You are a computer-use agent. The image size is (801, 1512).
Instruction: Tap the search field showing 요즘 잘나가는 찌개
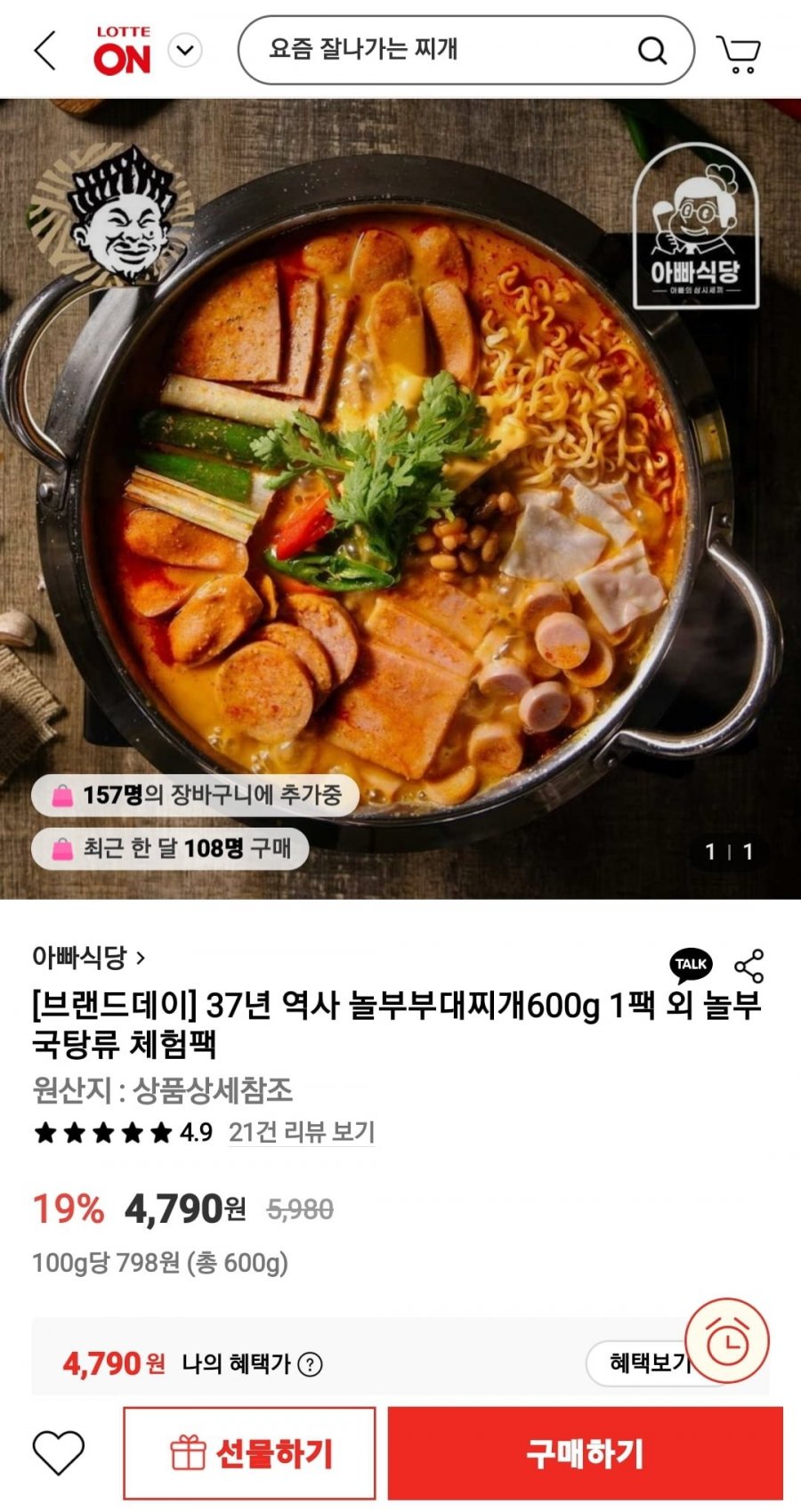click(465, 50)
